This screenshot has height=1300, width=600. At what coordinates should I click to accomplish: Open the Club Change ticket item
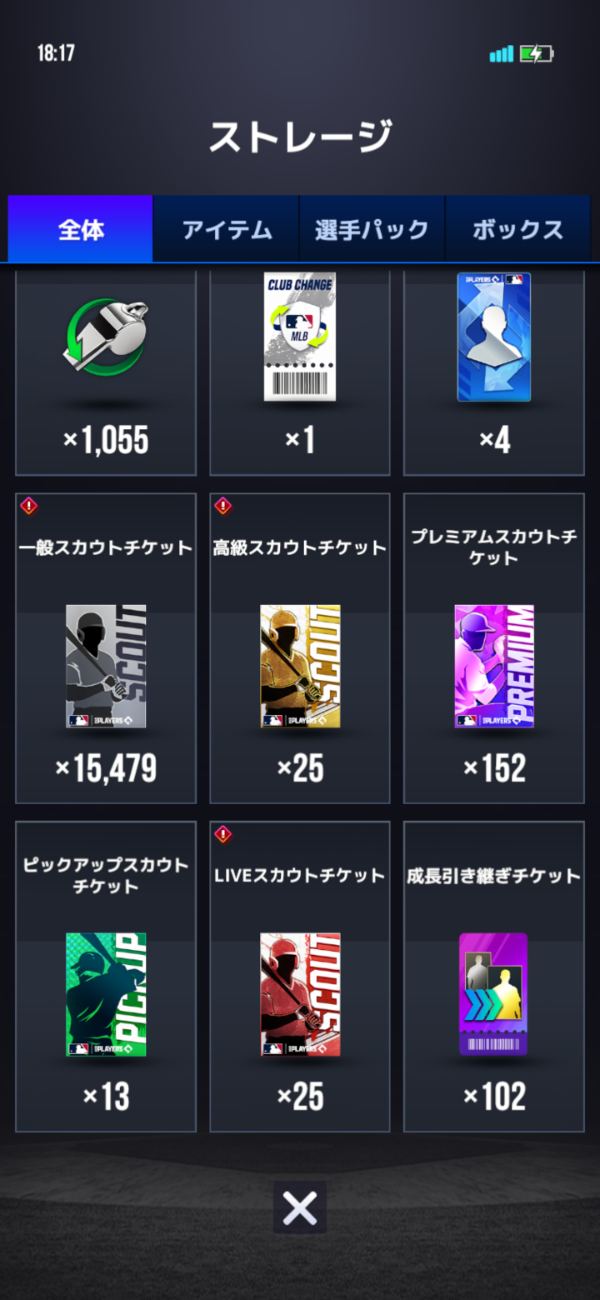click(x=300, y=370)
